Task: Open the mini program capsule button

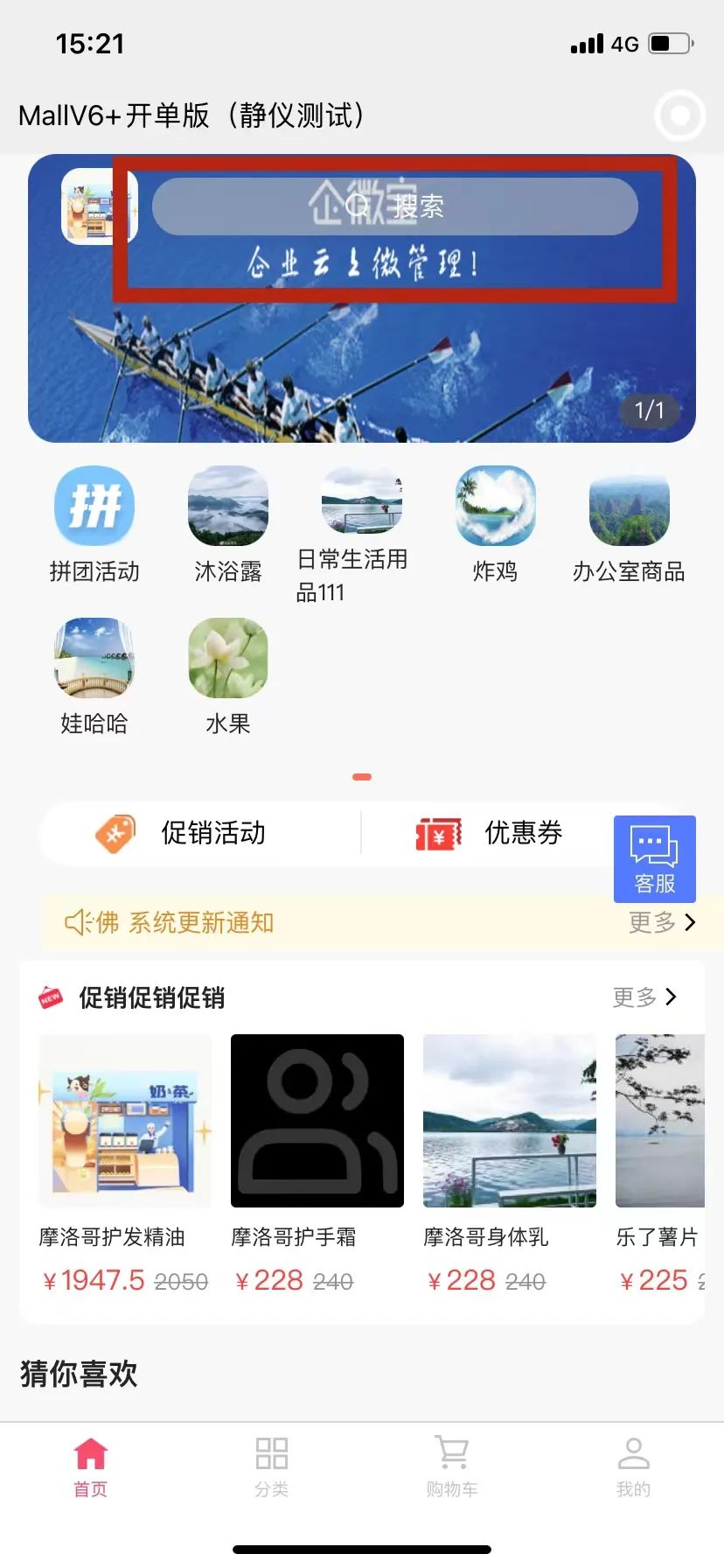Action: click(679, 115)
